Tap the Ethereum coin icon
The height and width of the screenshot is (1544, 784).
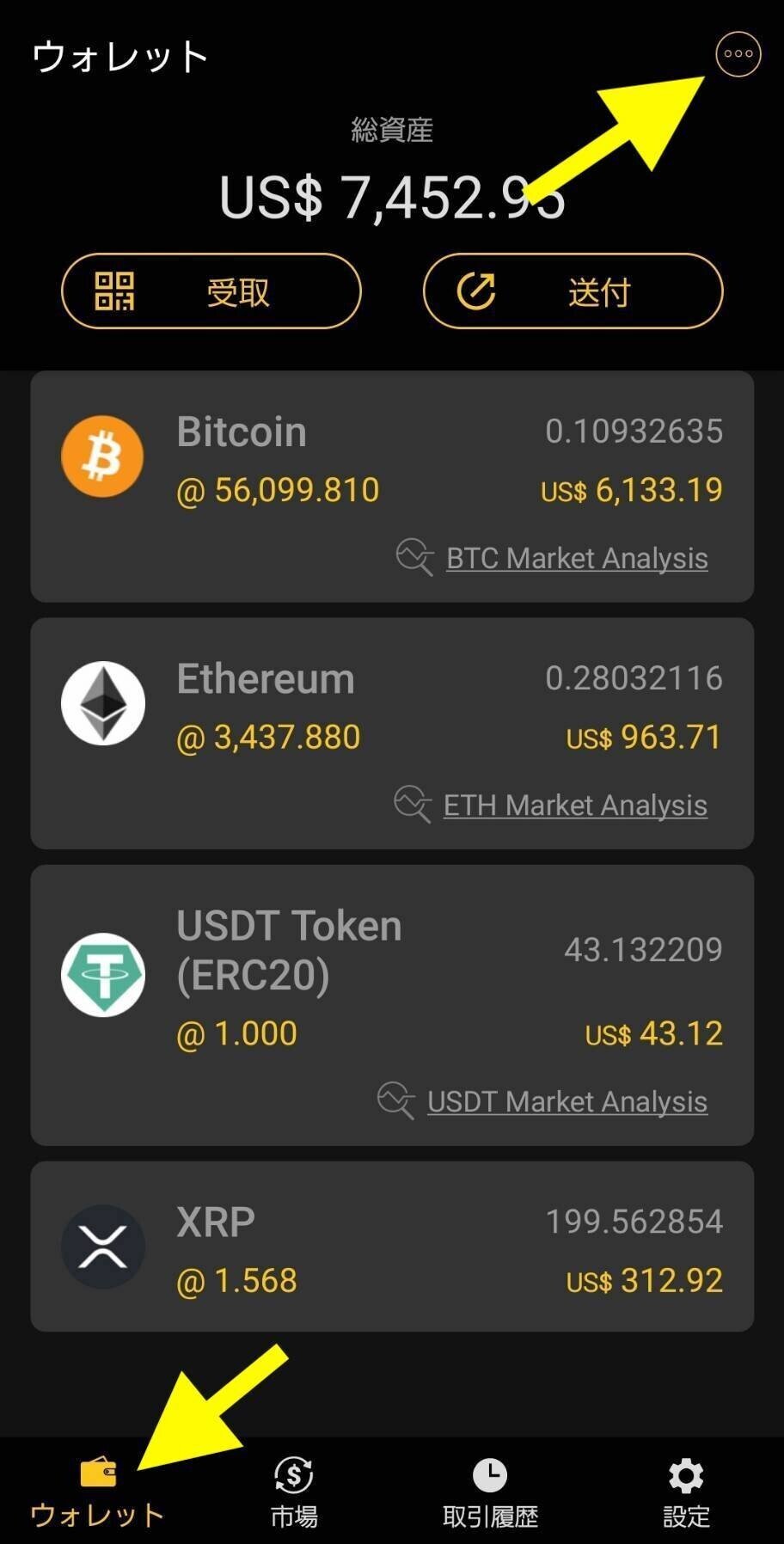[102, 702]
